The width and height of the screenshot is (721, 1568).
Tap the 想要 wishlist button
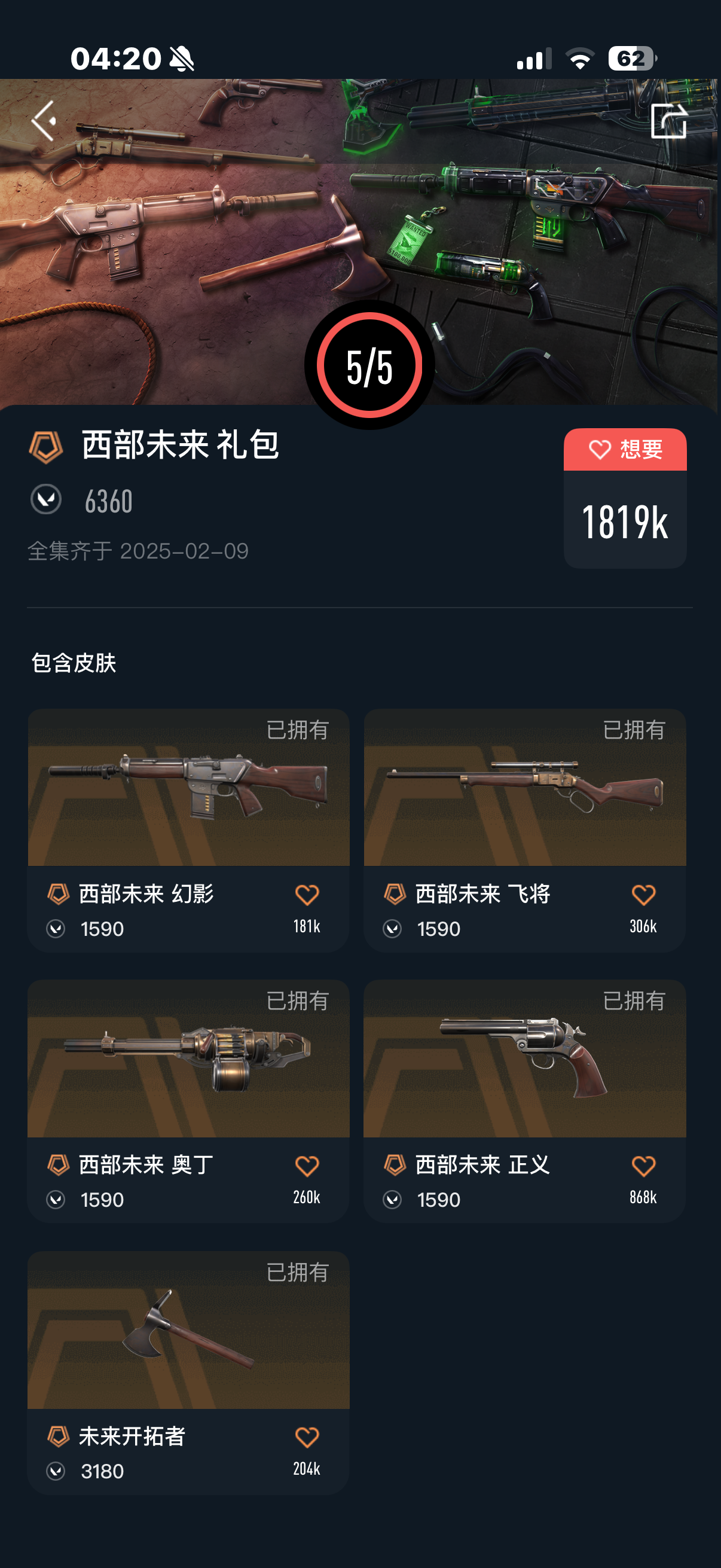click(625, 450)
